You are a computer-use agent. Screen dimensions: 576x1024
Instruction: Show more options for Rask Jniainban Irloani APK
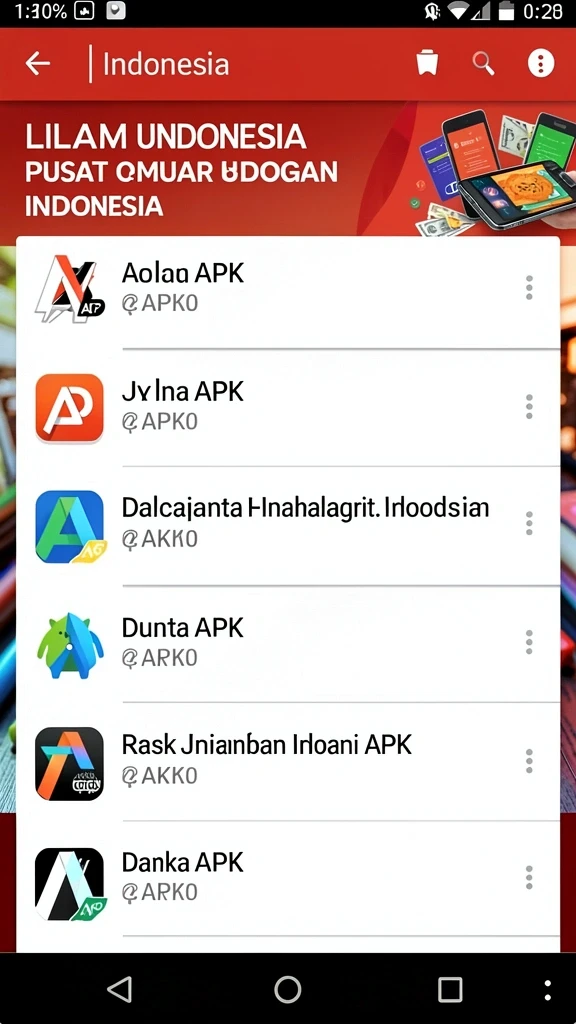click(529, 761)
